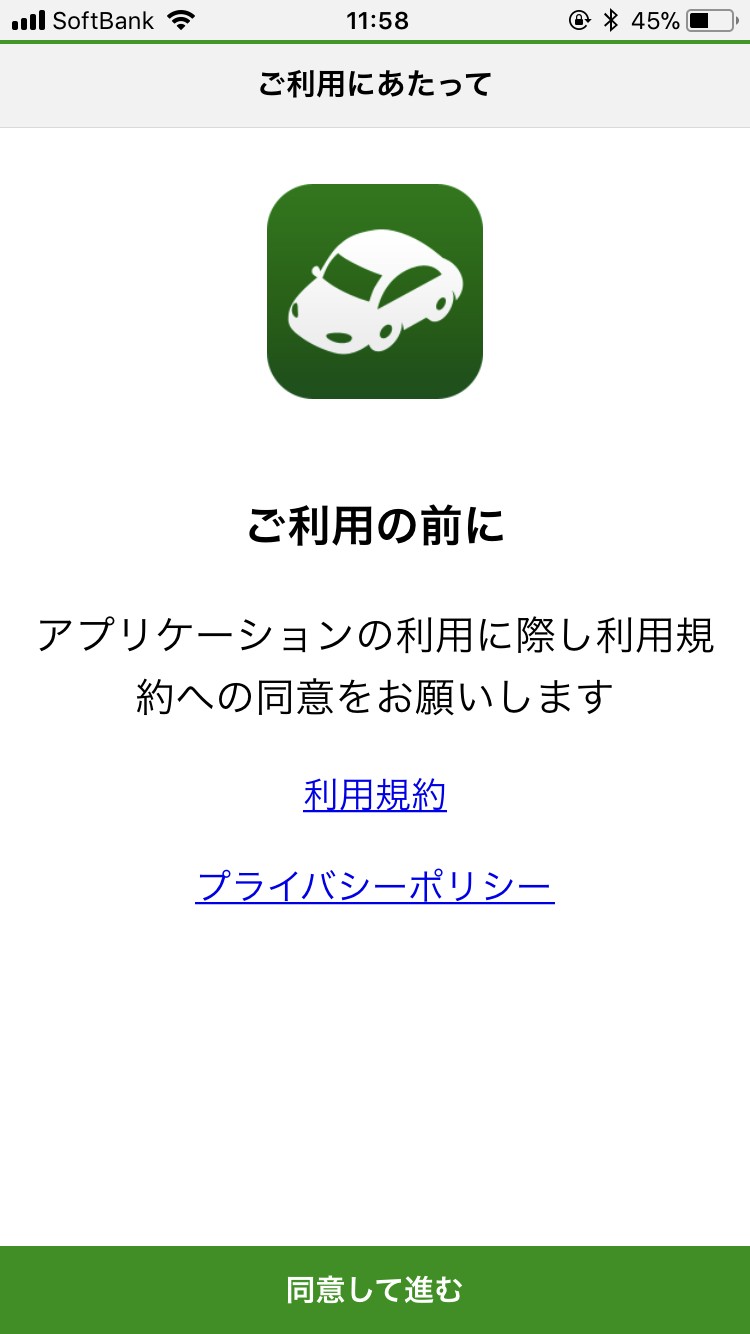Screen dimensions: 750x1334
Task: Open the プライバシーポリシー link
Action: [x=375, y=886]
